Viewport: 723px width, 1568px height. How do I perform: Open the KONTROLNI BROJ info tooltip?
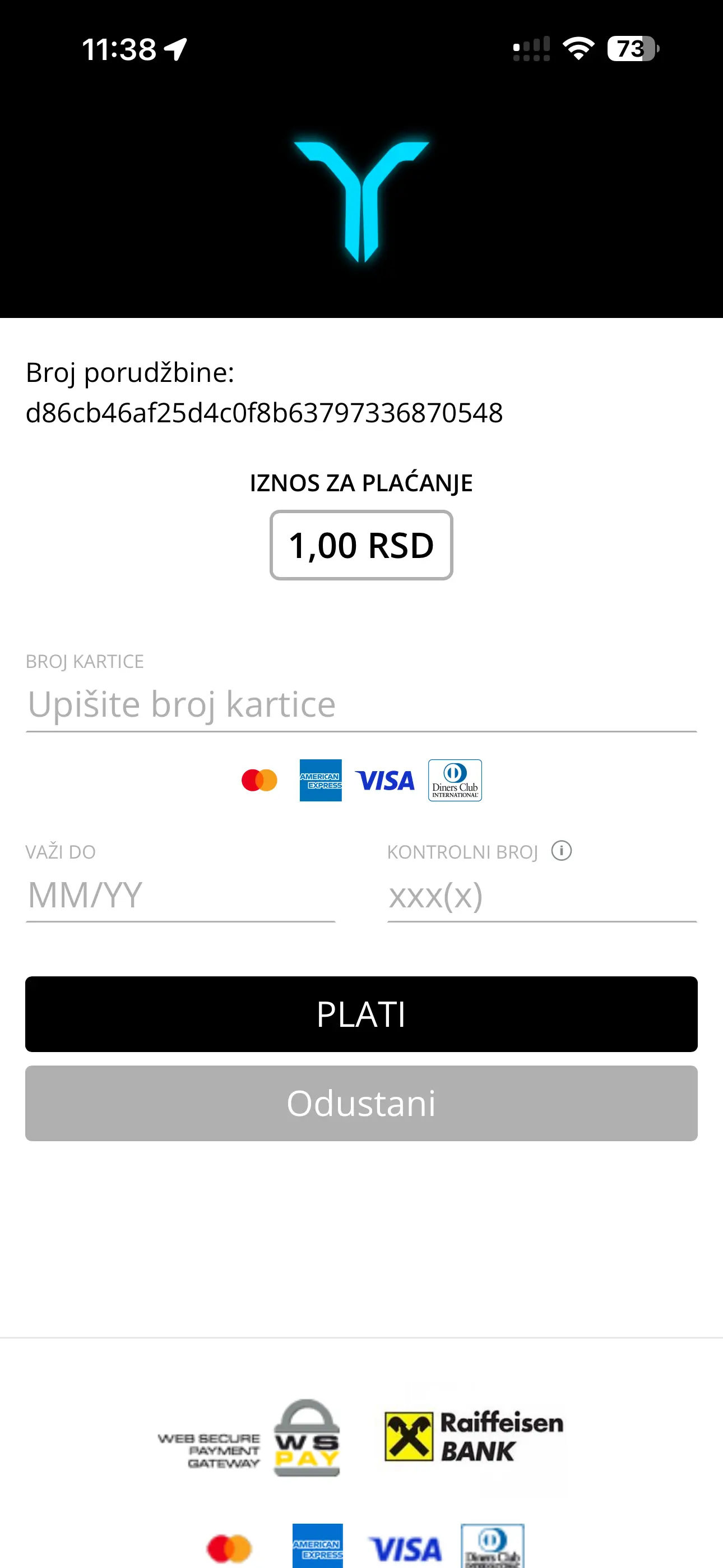point(561,851)
